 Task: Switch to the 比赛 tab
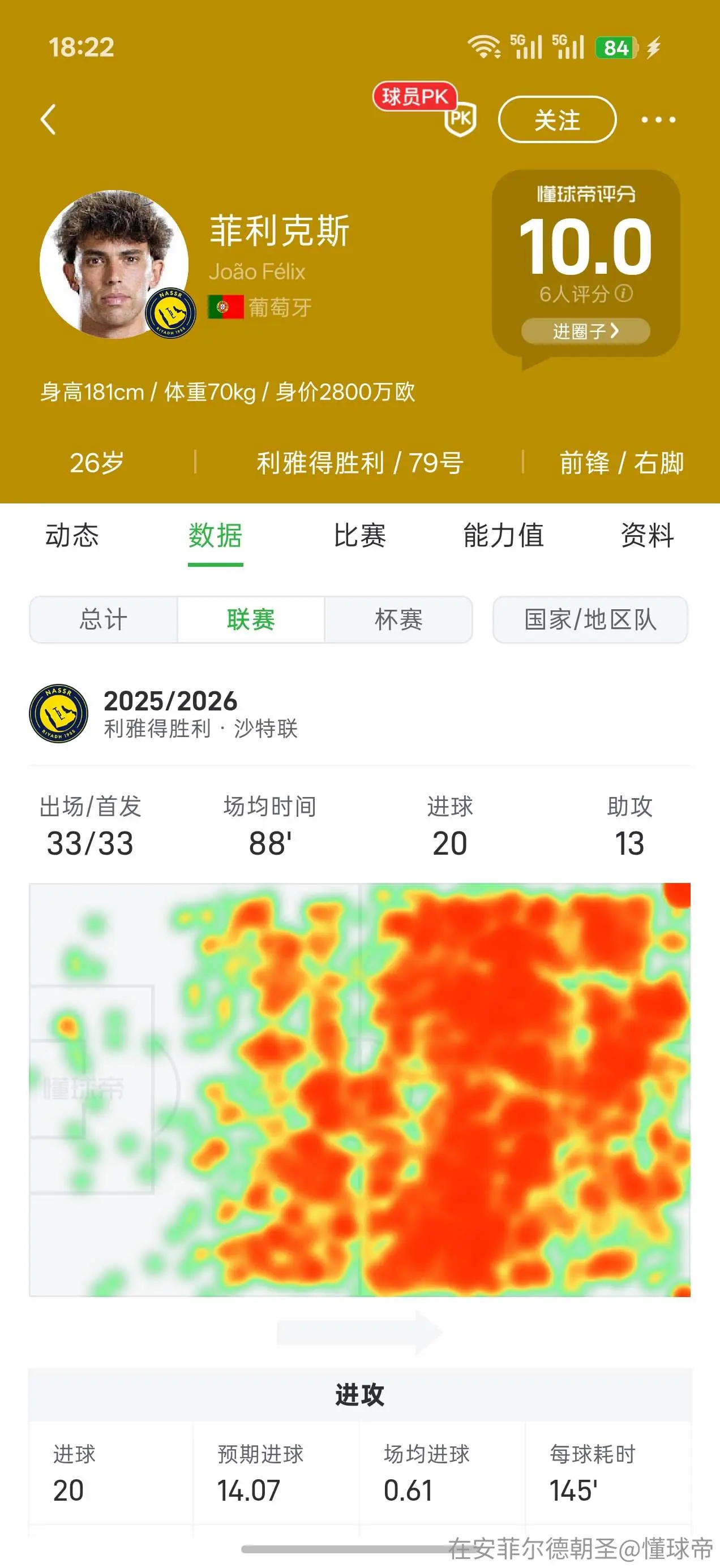[x=359, y=536]
